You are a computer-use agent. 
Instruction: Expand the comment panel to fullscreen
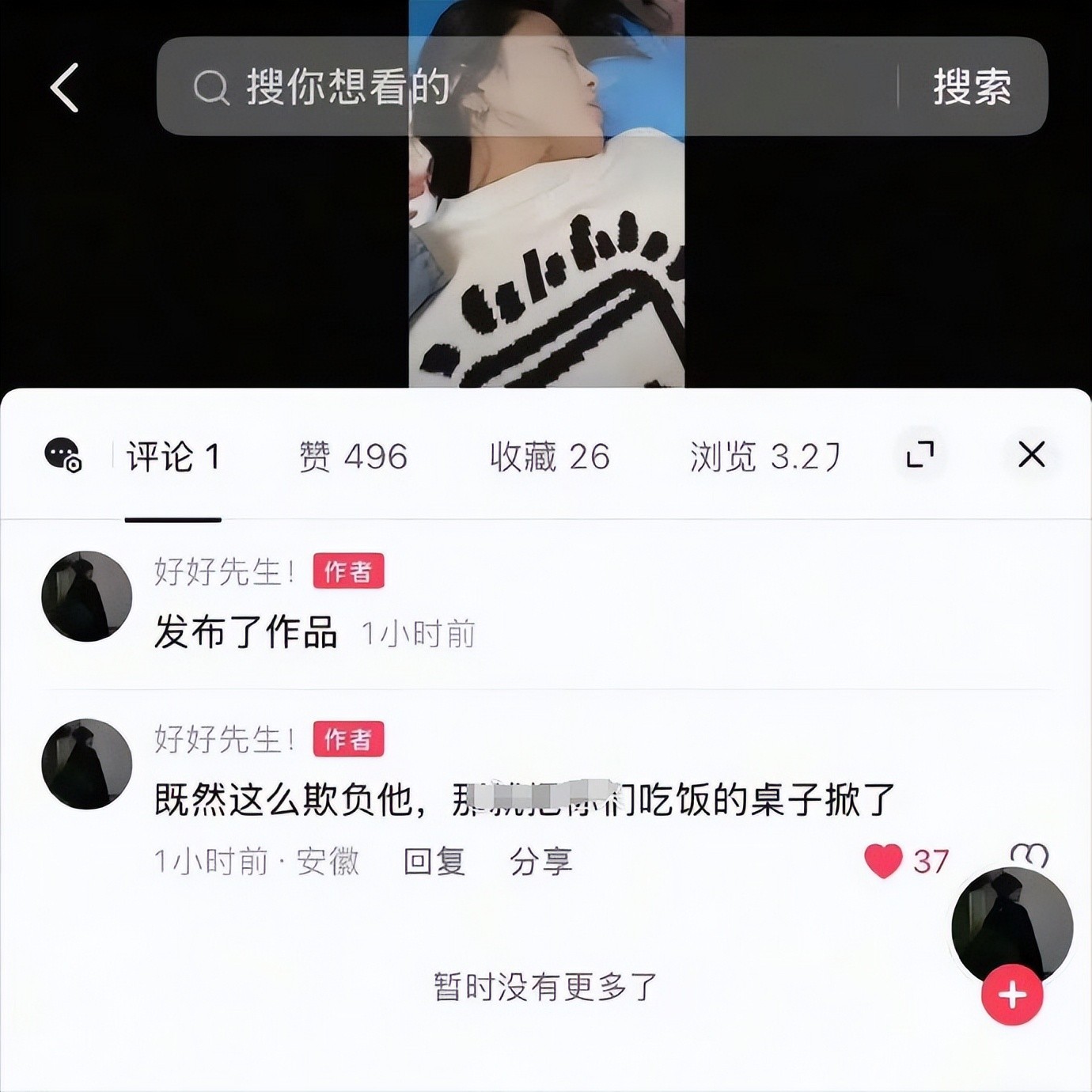[x=920, y=454]
